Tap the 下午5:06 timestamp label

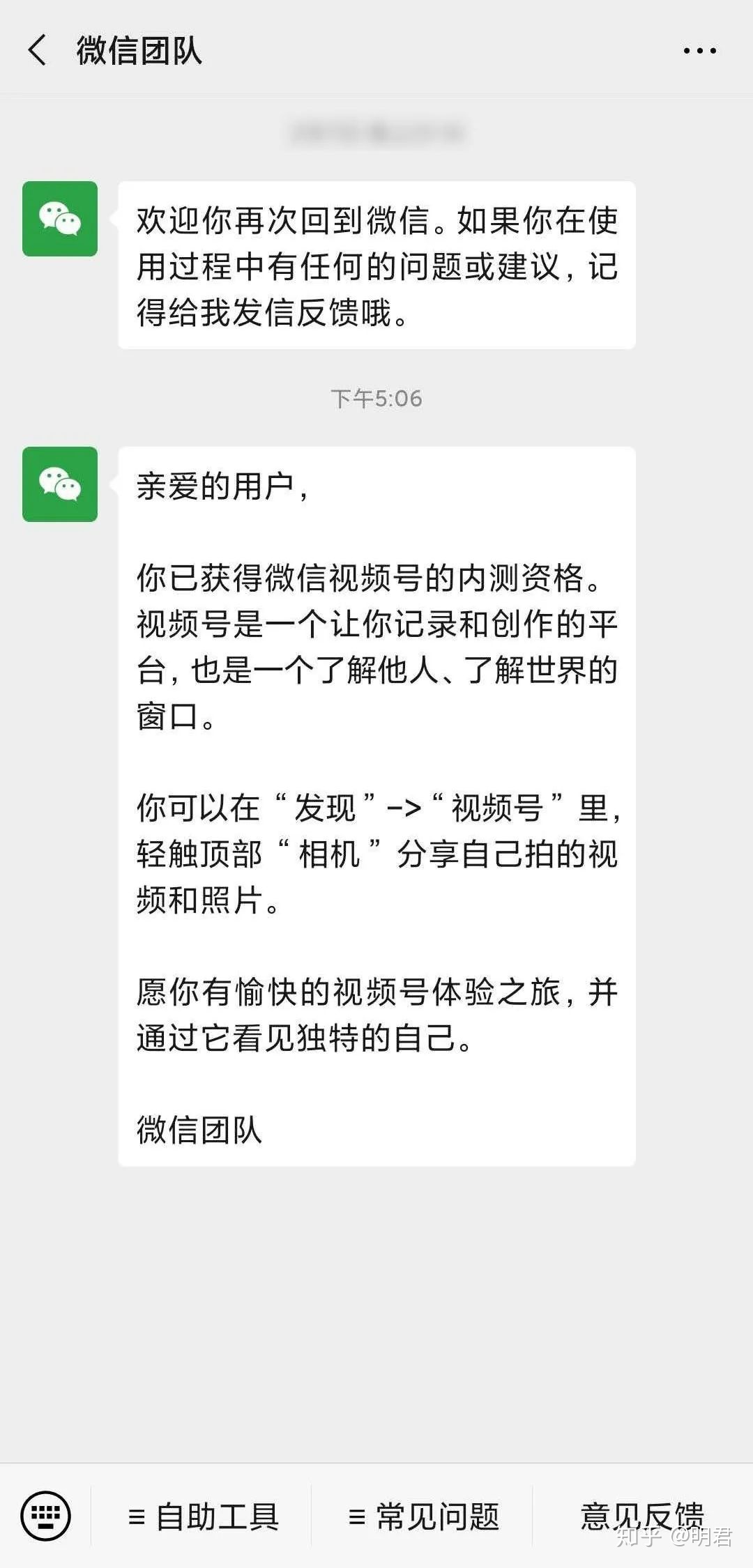click(376, 398)
